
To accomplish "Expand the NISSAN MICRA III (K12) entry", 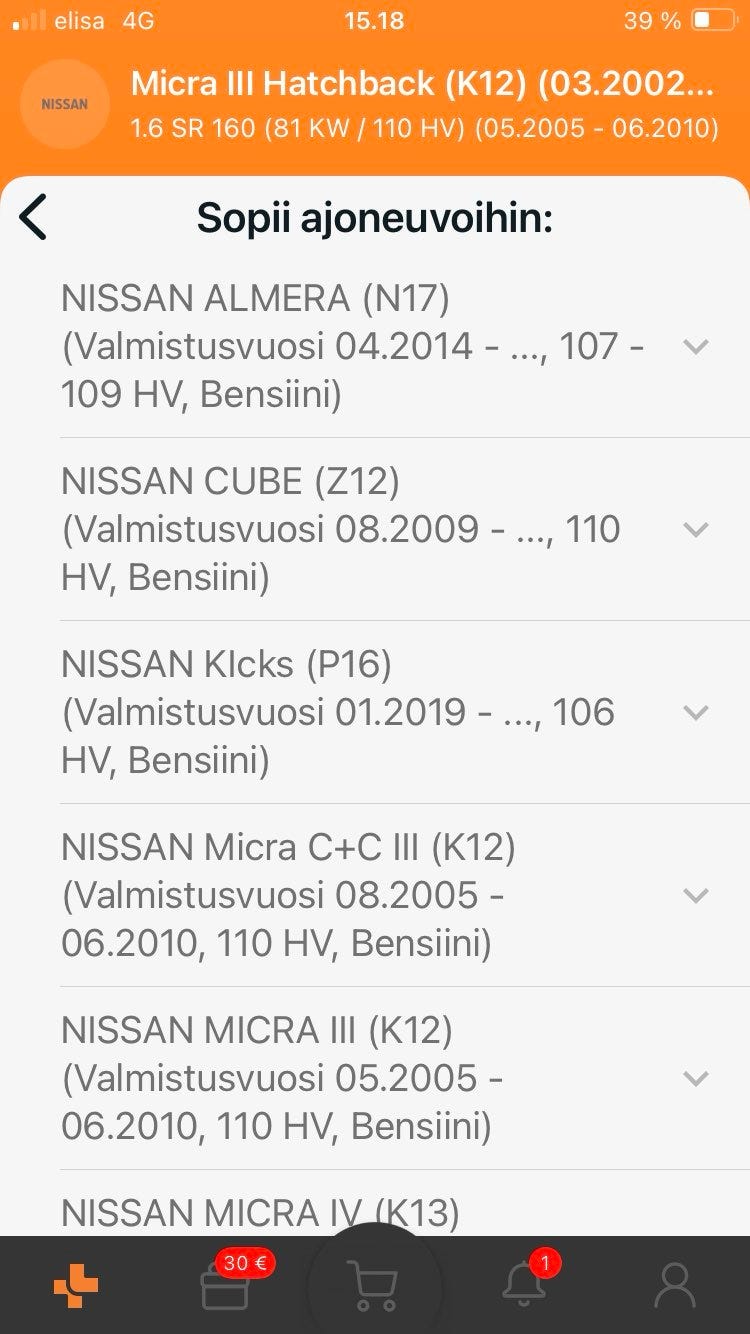I will coord(694,1078).
